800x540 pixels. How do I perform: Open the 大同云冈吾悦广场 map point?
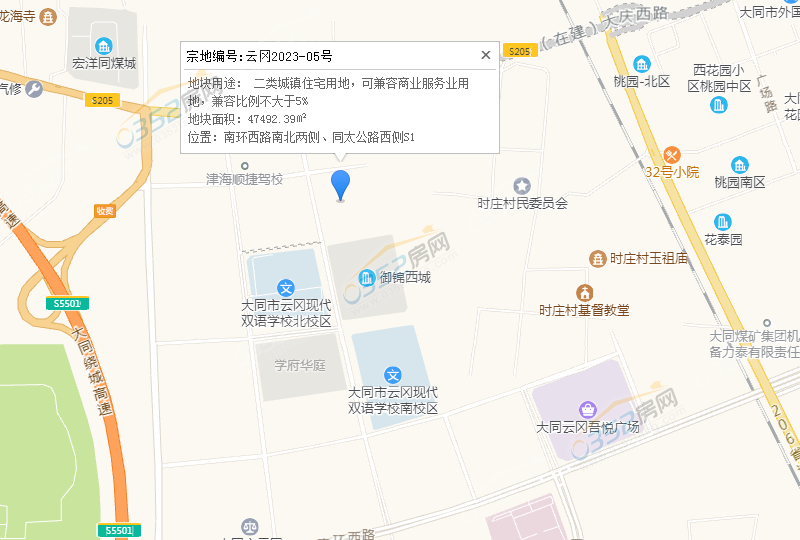pyautogui.click(x=589, y=409)
